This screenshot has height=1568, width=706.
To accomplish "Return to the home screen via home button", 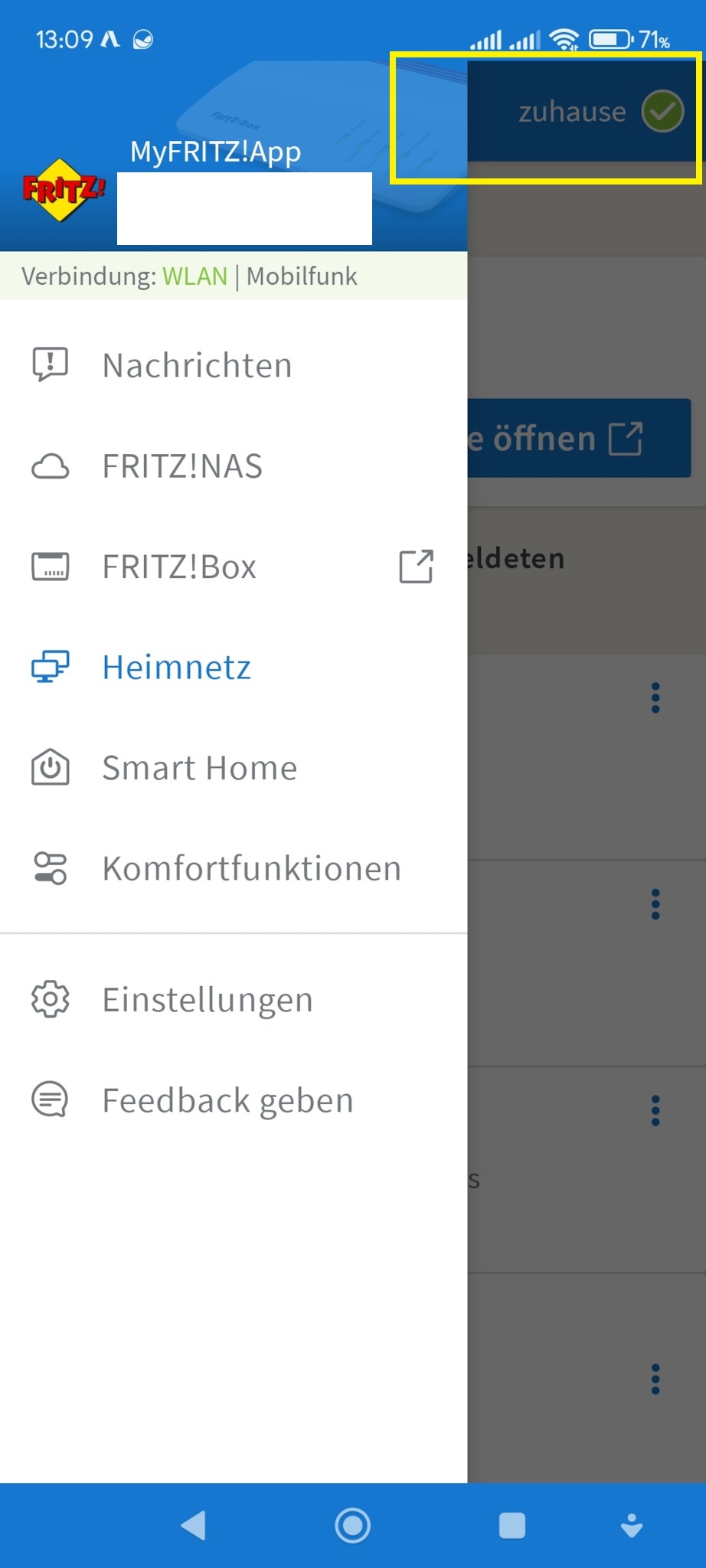I will [x=353, y=1525].
